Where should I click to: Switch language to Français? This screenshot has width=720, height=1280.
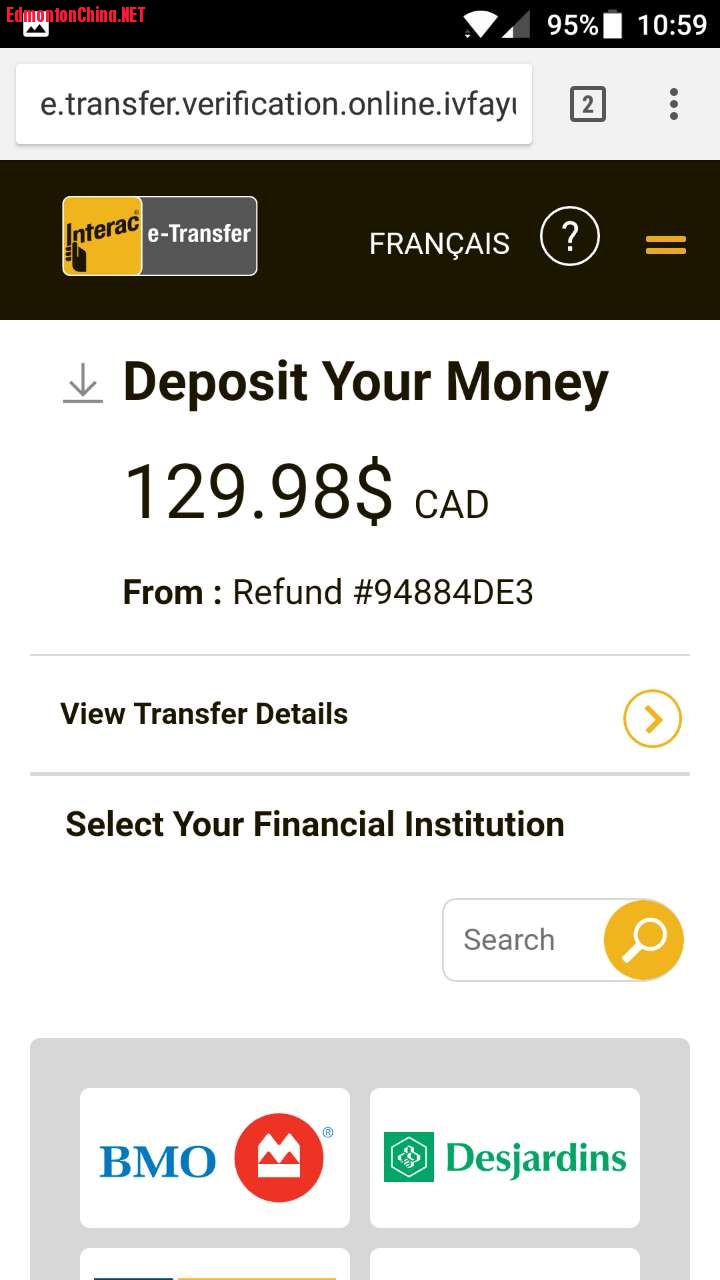coord(439,243)
